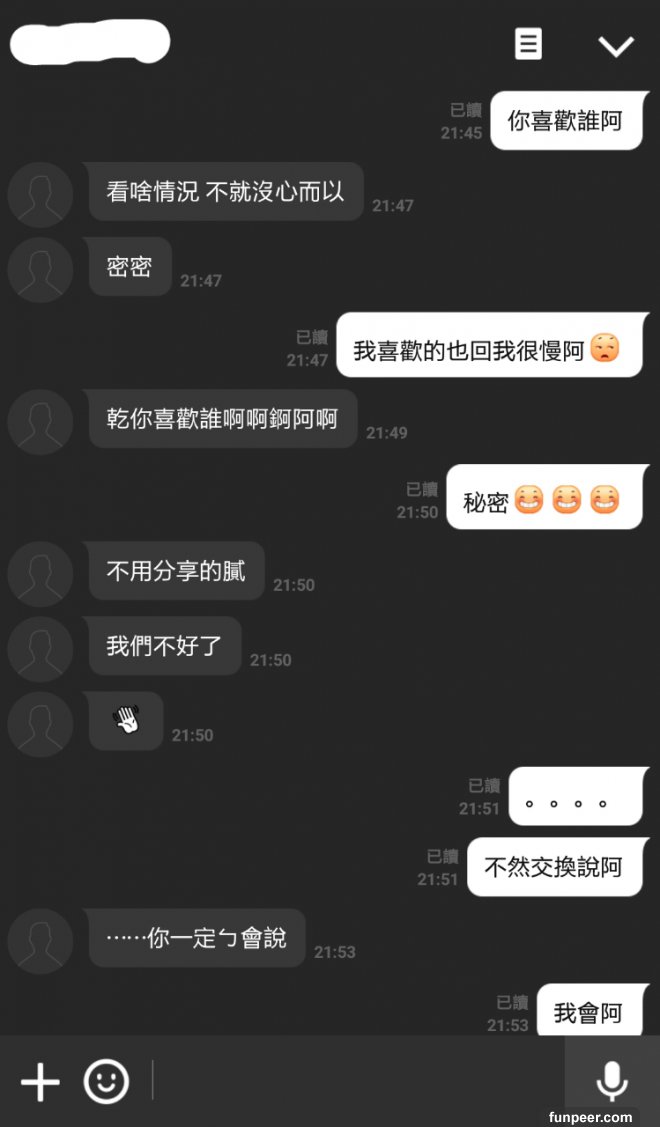The height and width of the screenshot is (1127, 660).
Task: Tap the microphone to record voice
Action: pos(612,1082)
